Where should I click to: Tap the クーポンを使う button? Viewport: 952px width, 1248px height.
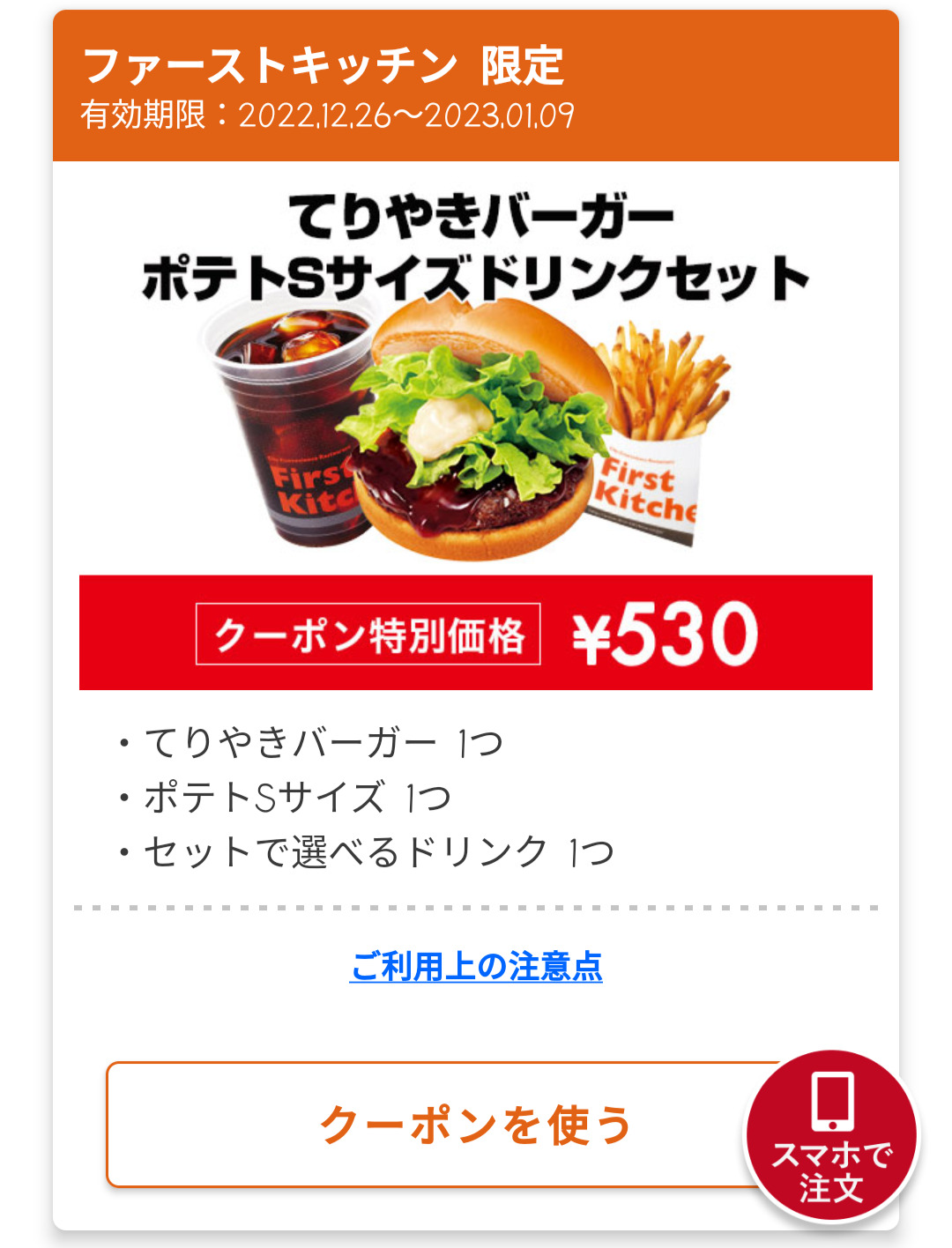click(432, 1125)
